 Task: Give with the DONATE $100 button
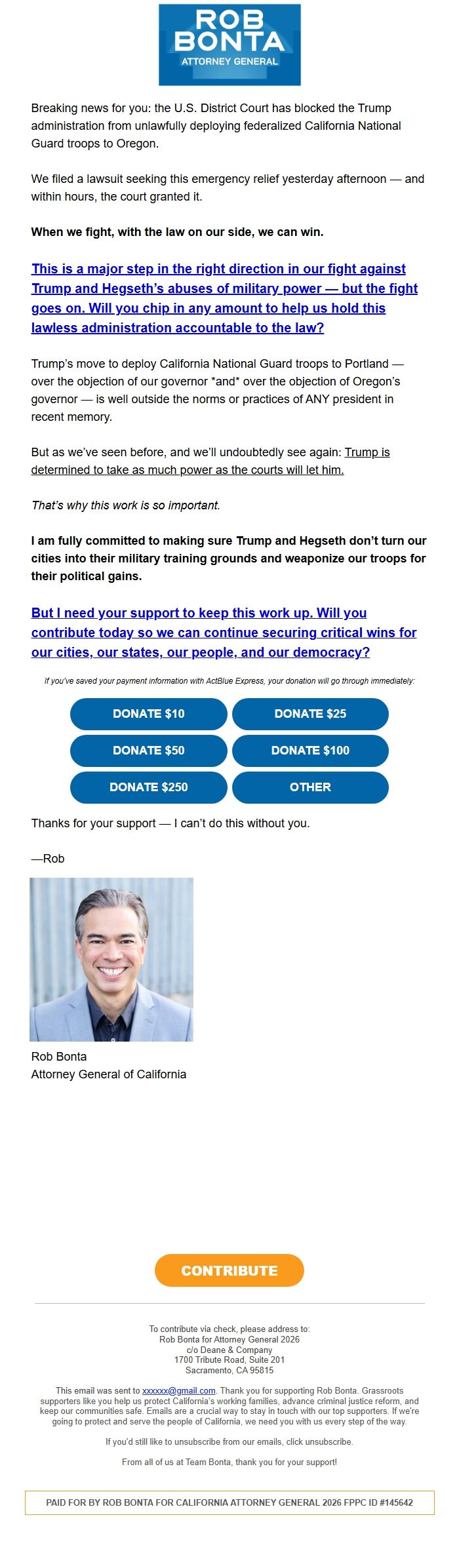click(x=310, y=751)
